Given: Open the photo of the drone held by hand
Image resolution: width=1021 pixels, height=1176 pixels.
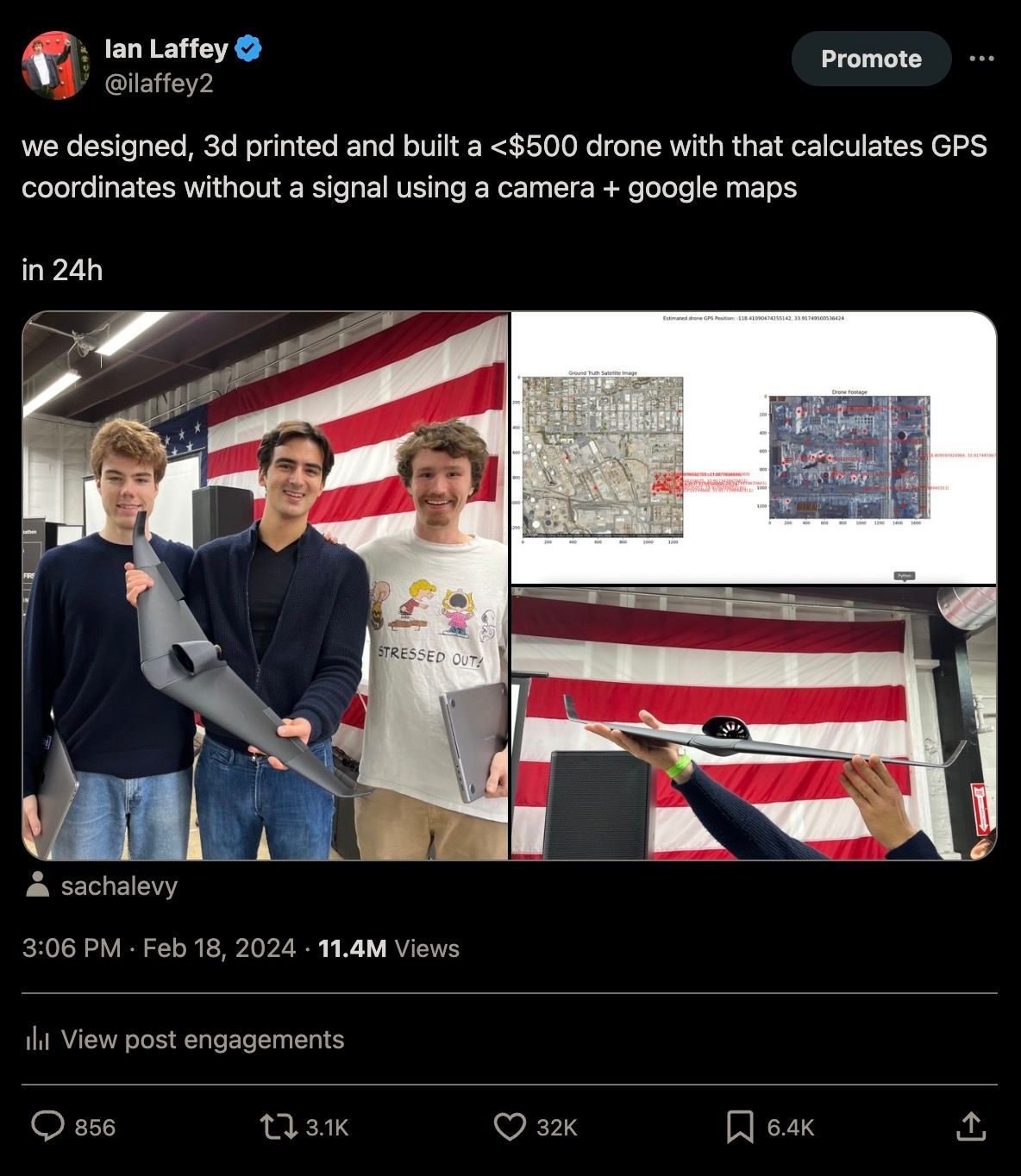Looking at the screenshot, I should [754, 723].
